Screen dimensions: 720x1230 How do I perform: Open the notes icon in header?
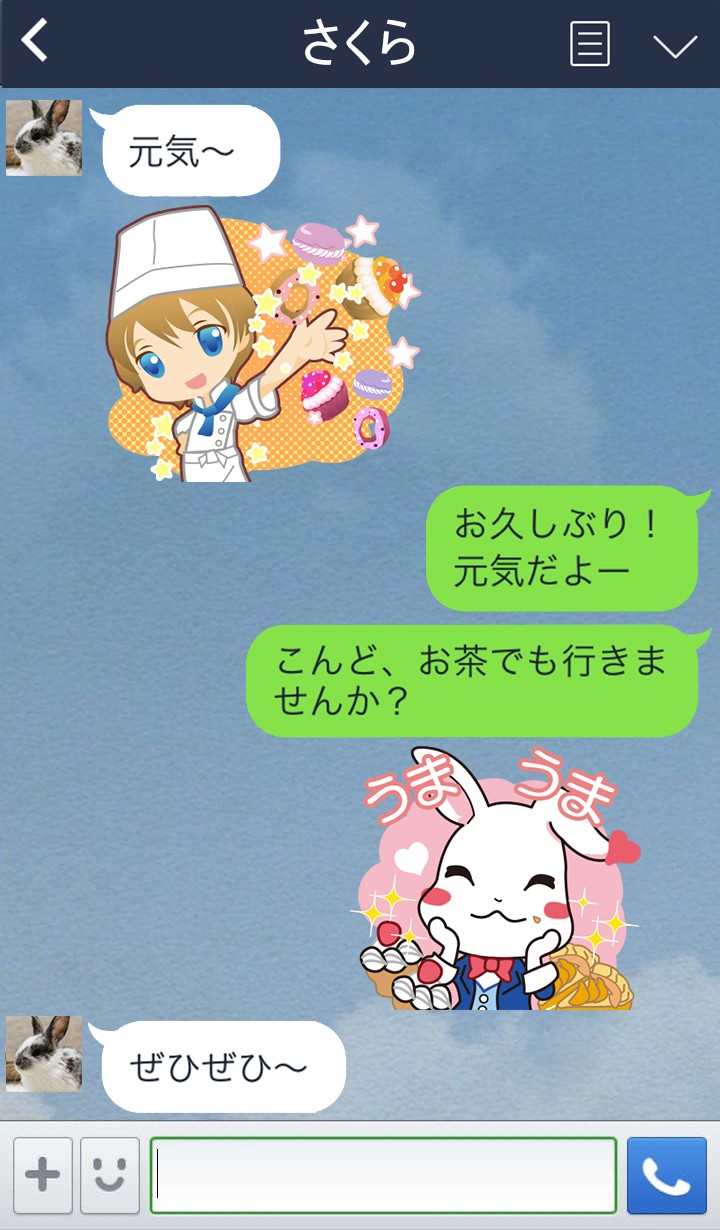[589, 44]
